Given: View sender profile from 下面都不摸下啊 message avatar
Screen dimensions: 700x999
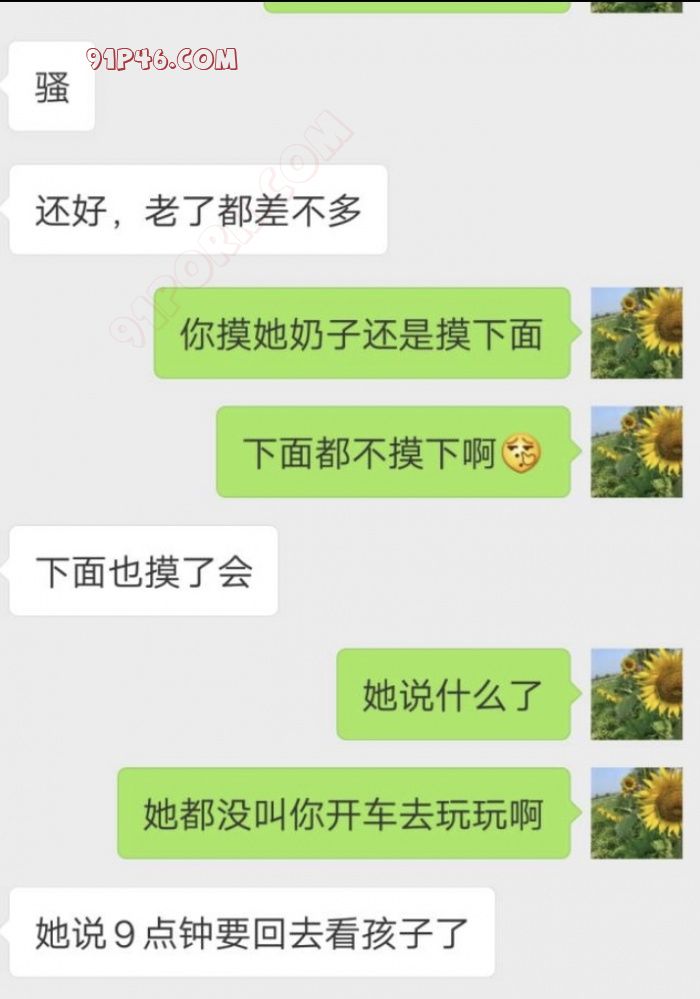Looking at the screenshot, I should [x=636, y=452].
